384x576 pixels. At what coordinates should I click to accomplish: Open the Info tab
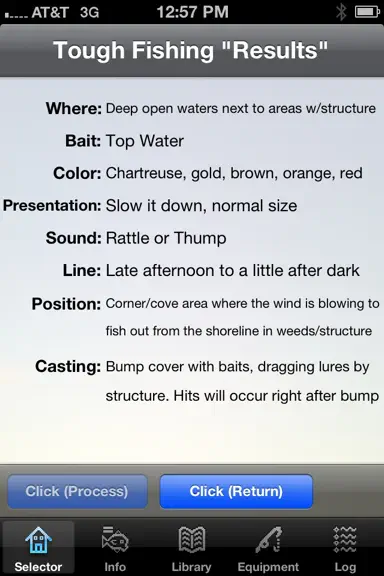(x=115, y=549)
